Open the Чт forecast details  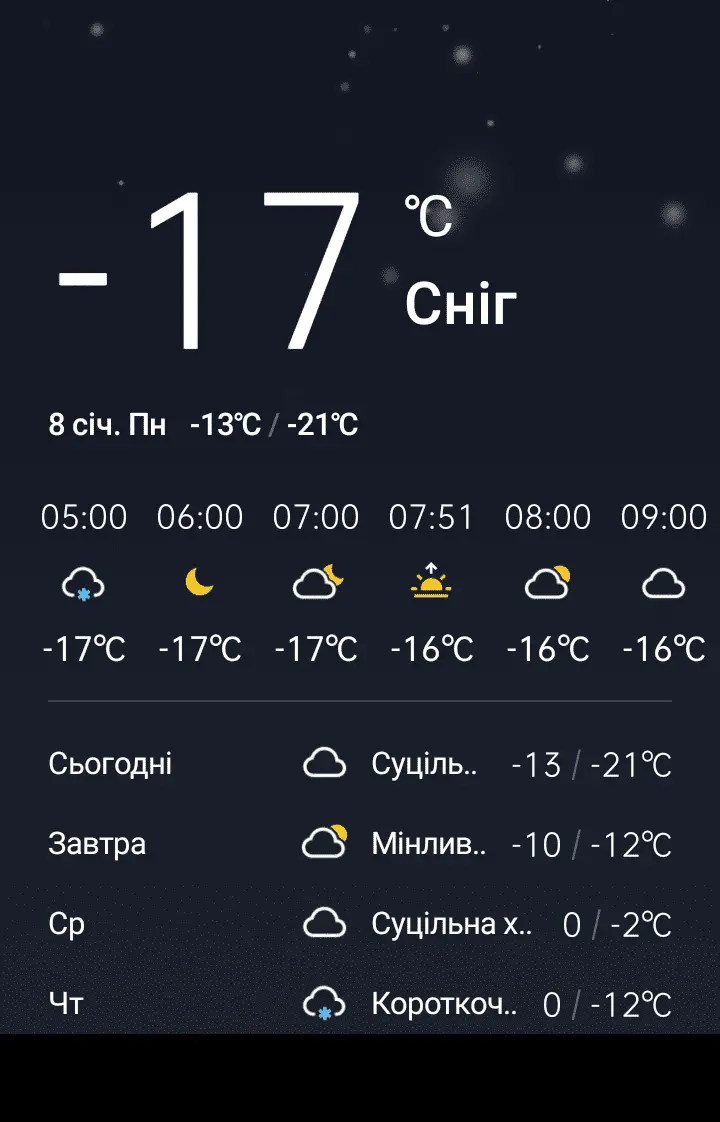360,1001
